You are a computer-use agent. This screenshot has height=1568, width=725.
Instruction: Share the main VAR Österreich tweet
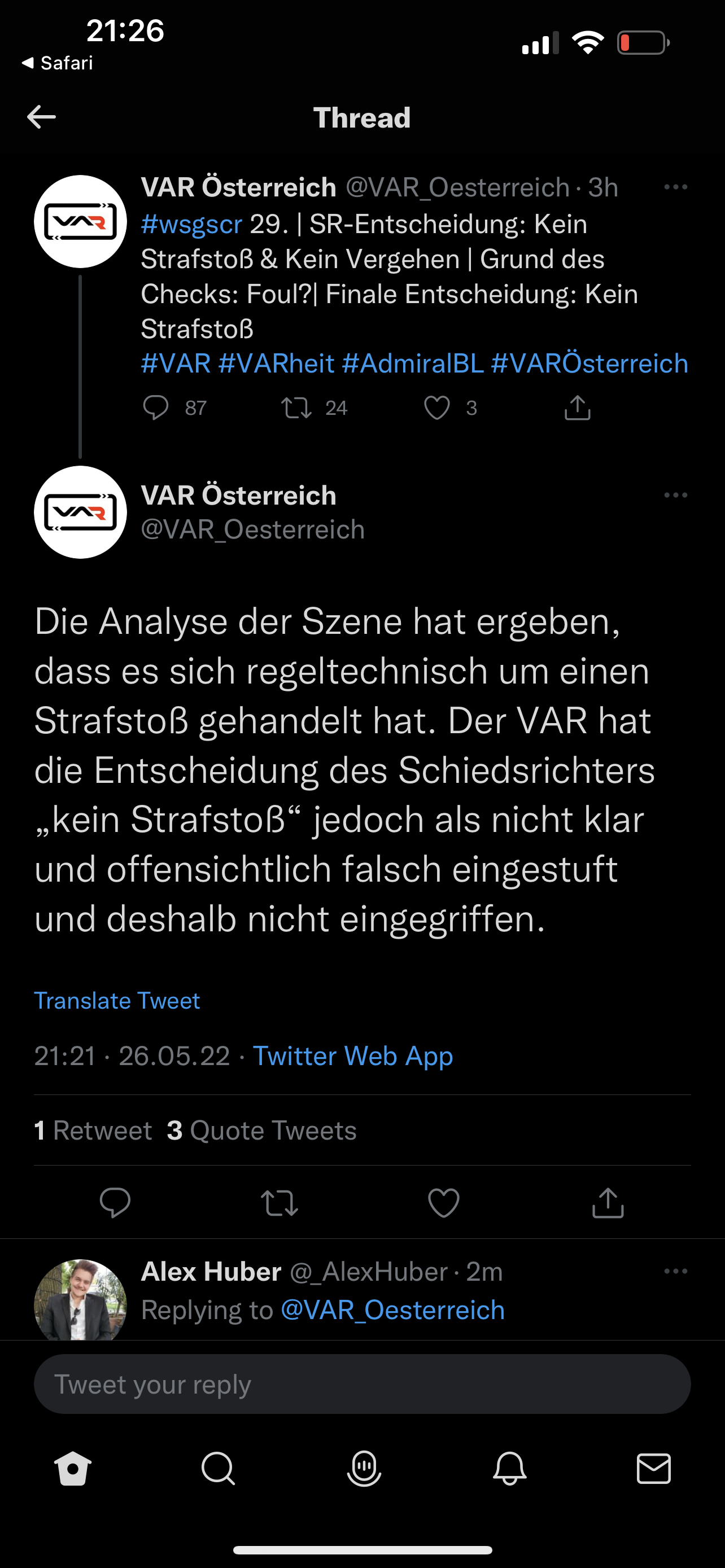608,1202
